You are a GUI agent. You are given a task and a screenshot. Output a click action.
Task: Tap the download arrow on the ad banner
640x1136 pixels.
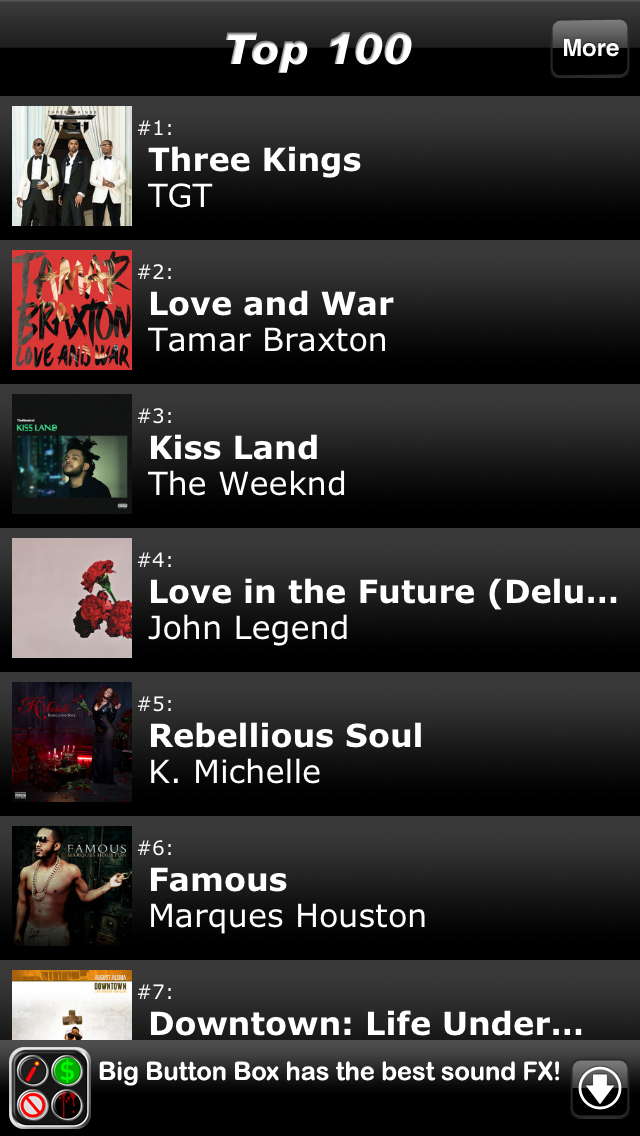600,1089
